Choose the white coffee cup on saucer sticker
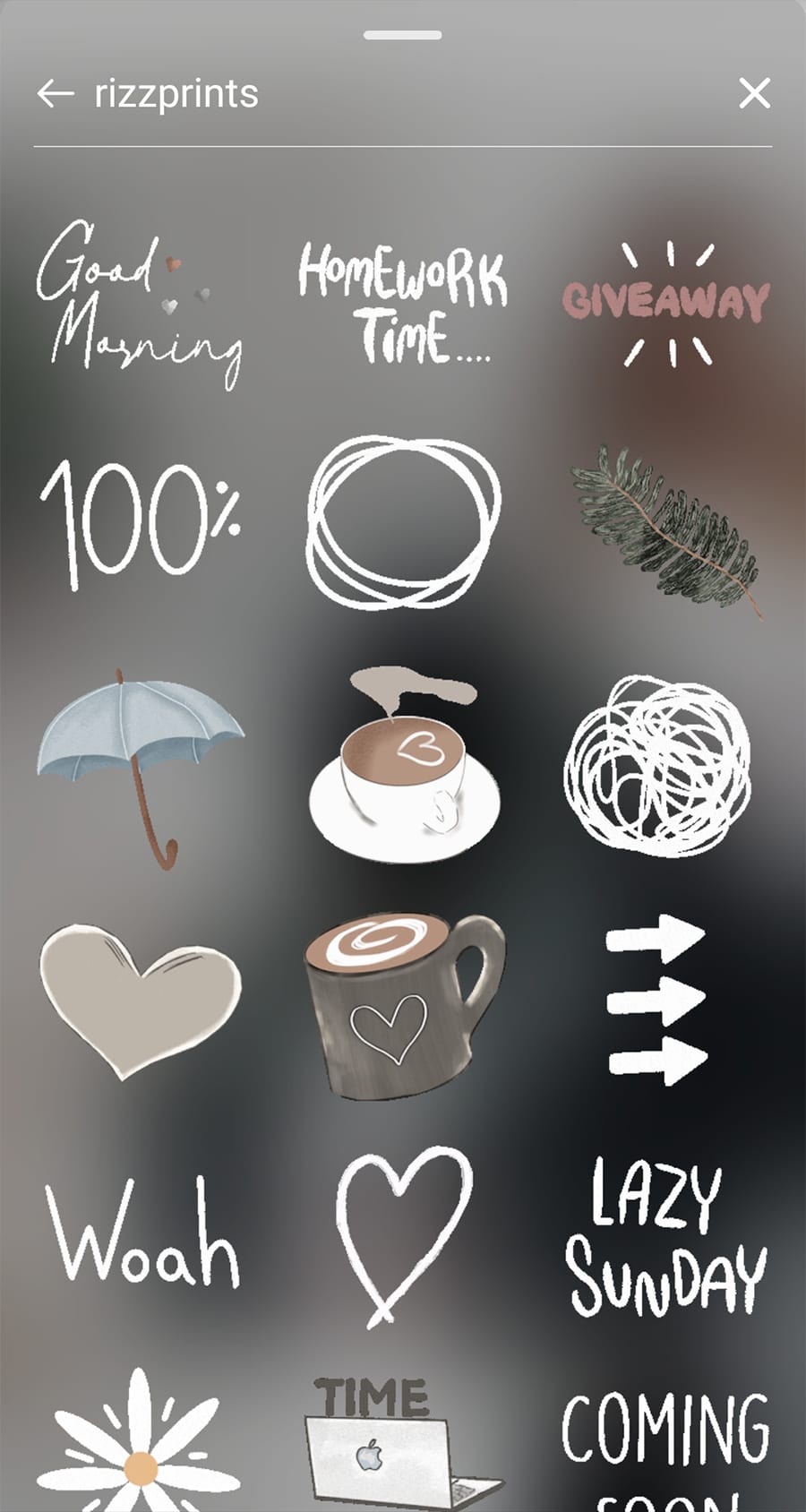Screen dimensions: 806x1512 [403, 765]
